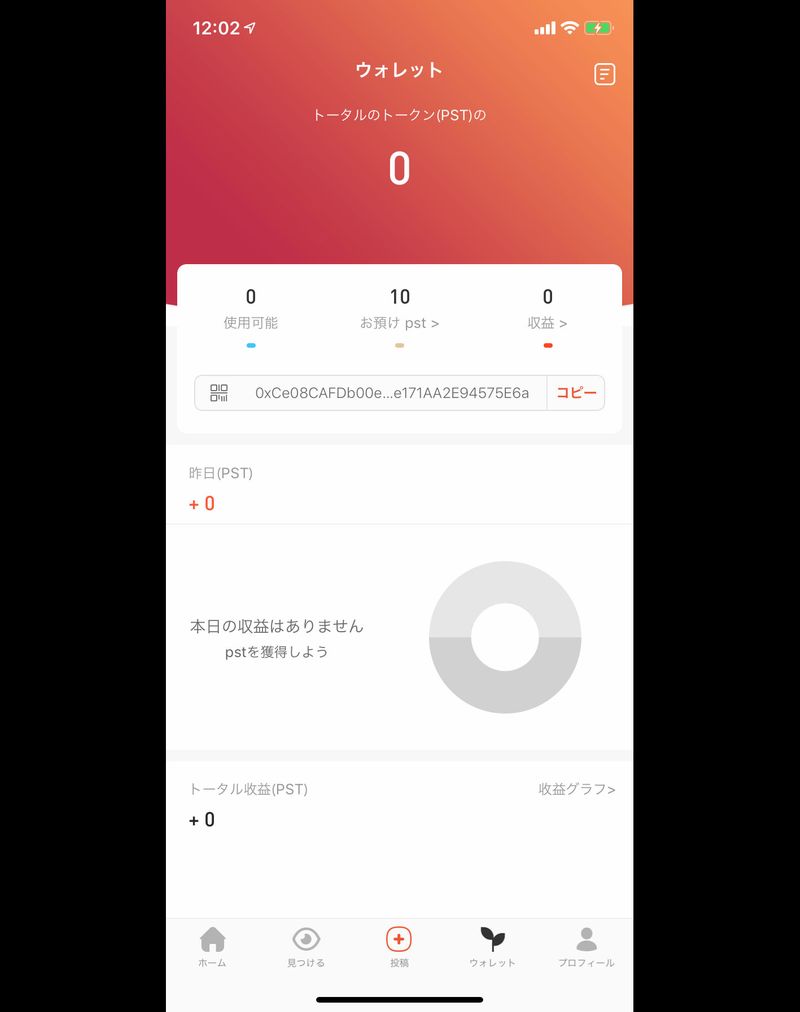Copy the wallet address with コピー

(576, 393)
